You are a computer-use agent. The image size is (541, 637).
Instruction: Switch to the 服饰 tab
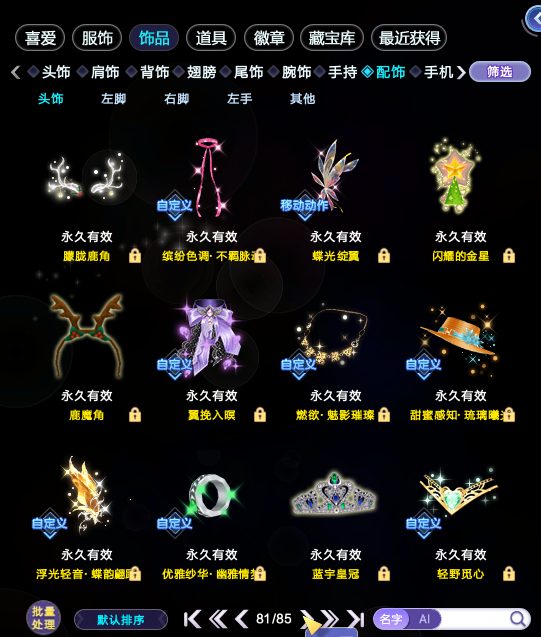click(x=97, y=38)
